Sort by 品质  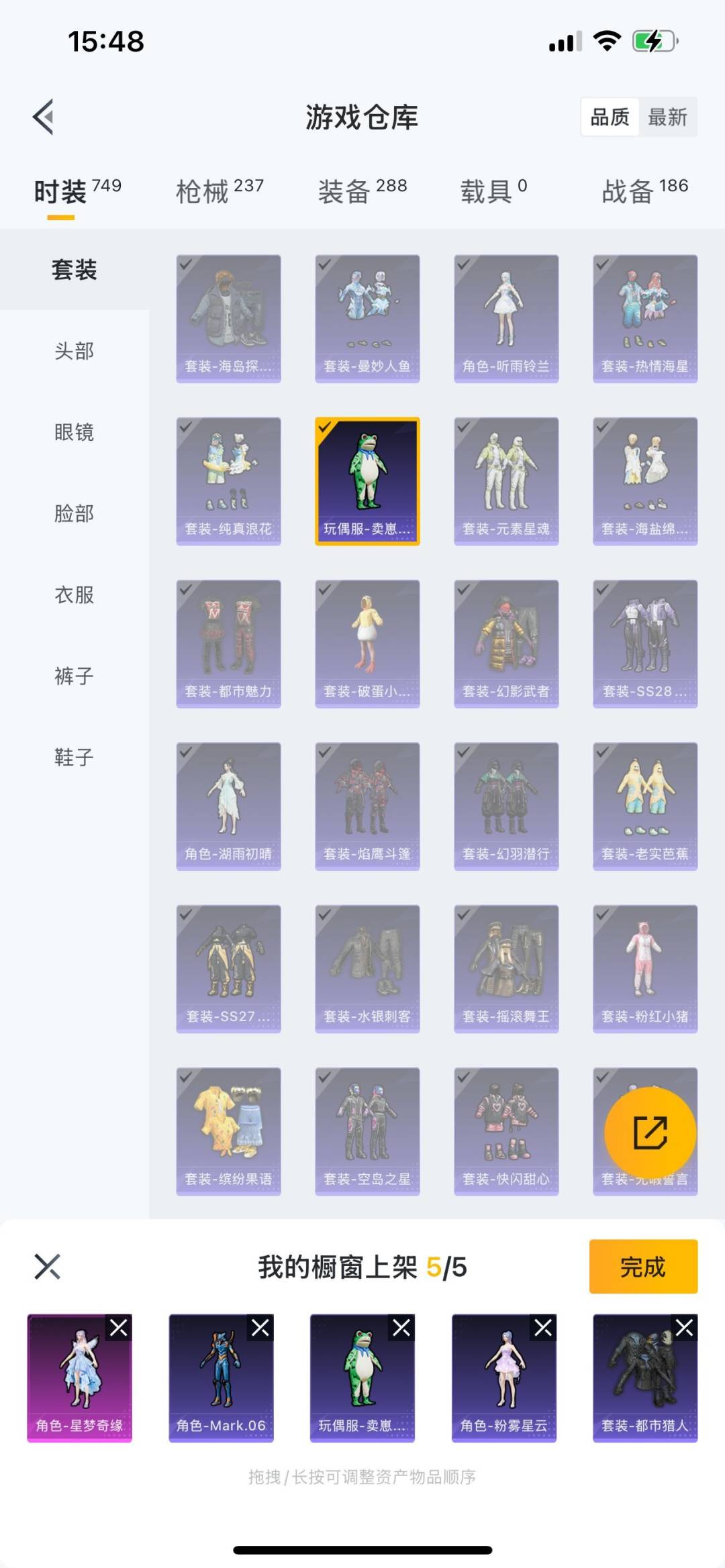610,117
